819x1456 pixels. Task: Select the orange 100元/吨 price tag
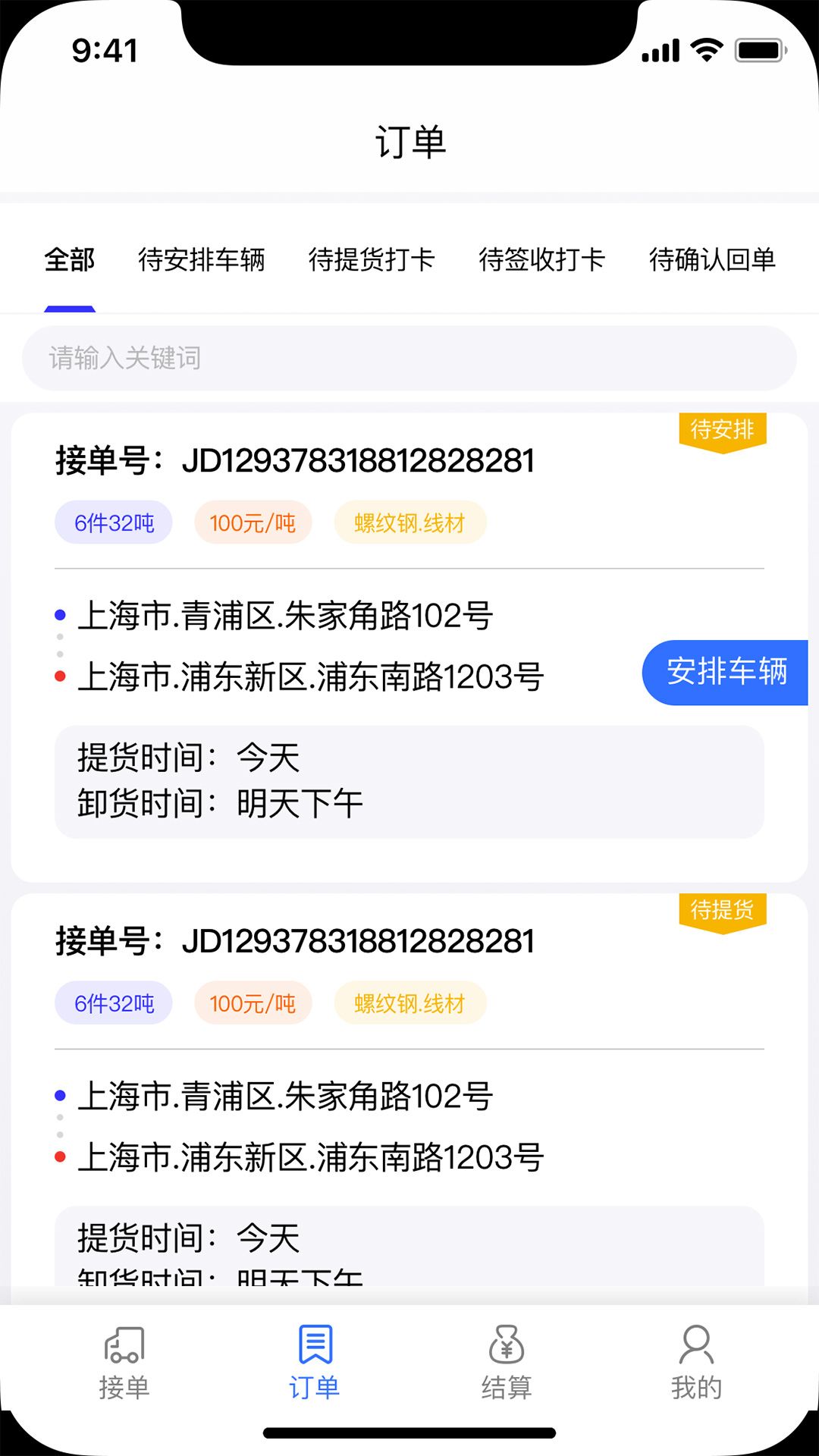[x=253, y=522]
